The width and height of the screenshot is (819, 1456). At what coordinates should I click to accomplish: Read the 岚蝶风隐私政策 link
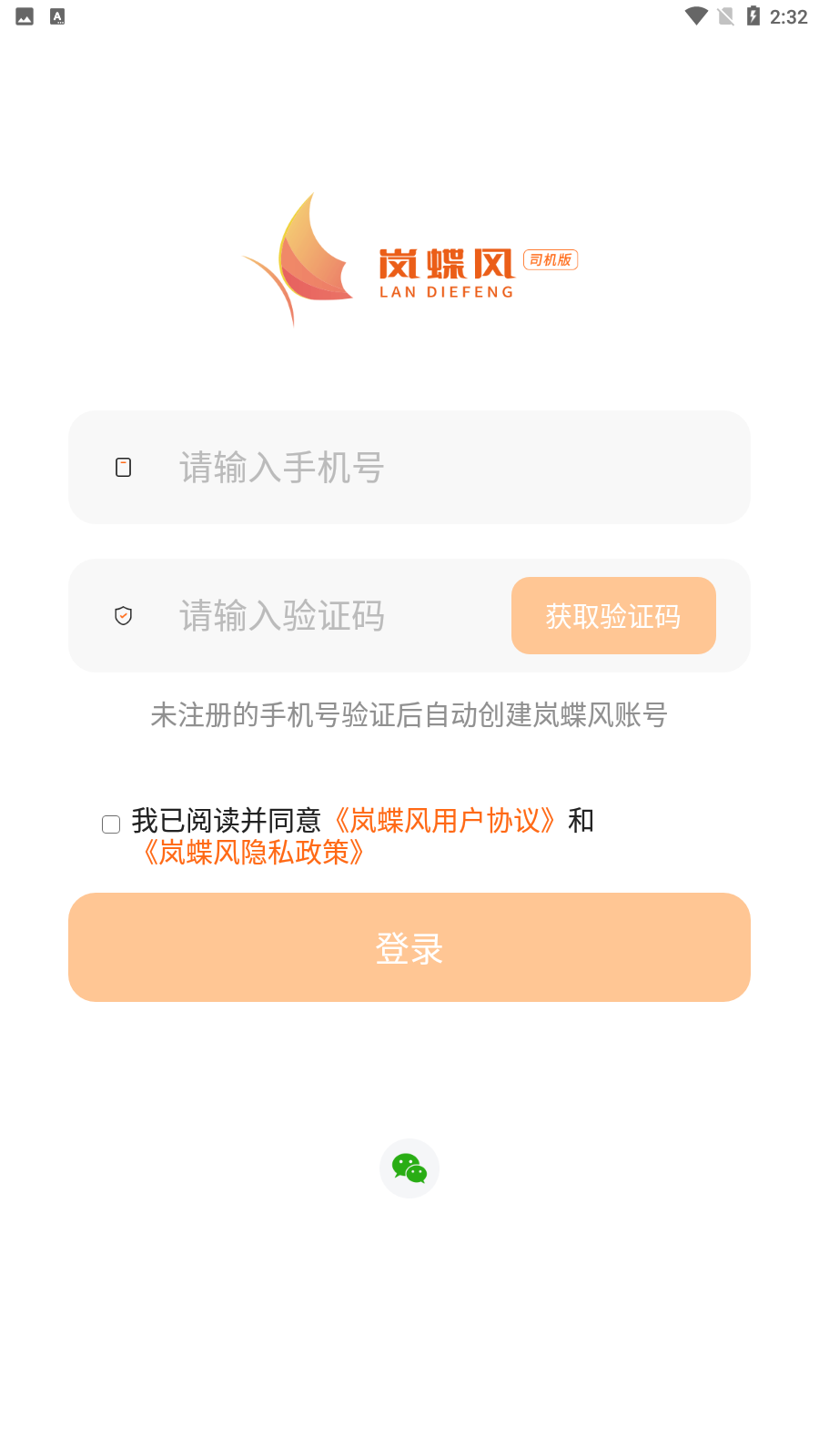tap(253, 853)
